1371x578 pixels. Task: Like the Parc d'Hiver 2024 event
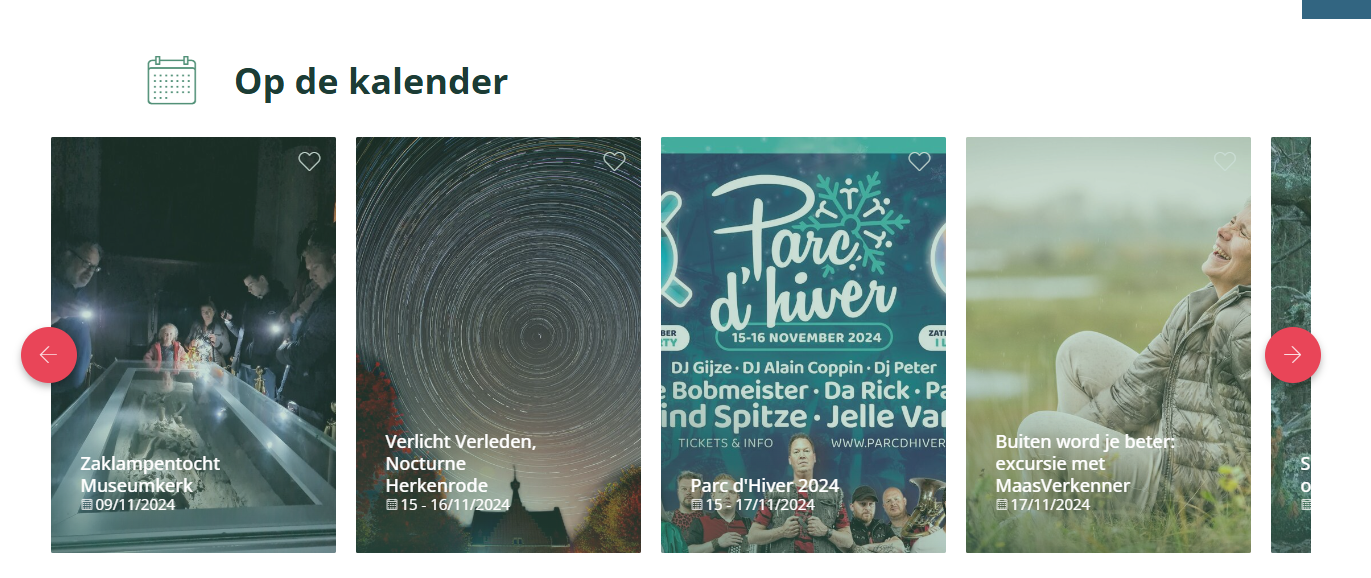tap(919, 161)
